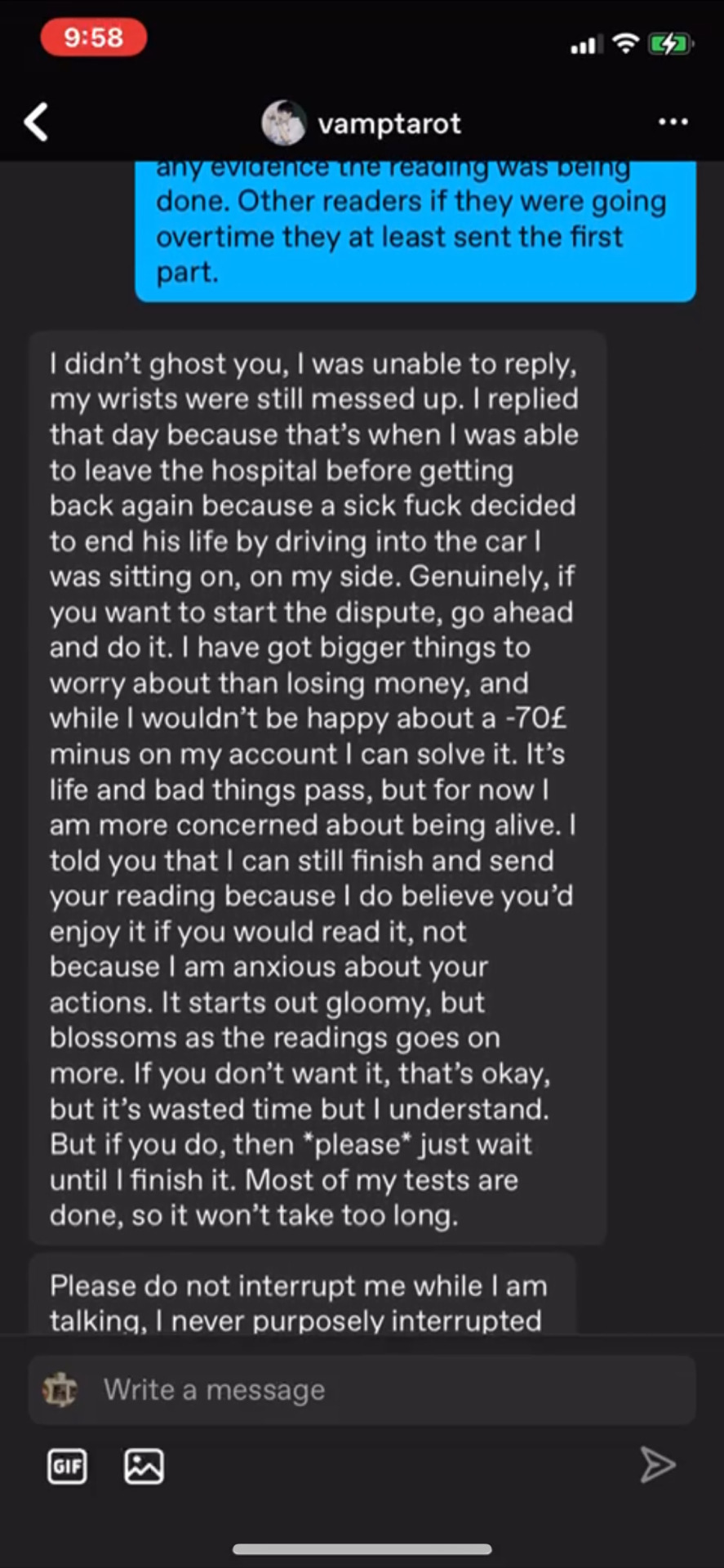The width and height of the screenshot is (724, 1568).
Task: Attach a photo from the gallery
Action: [144, 1467]
